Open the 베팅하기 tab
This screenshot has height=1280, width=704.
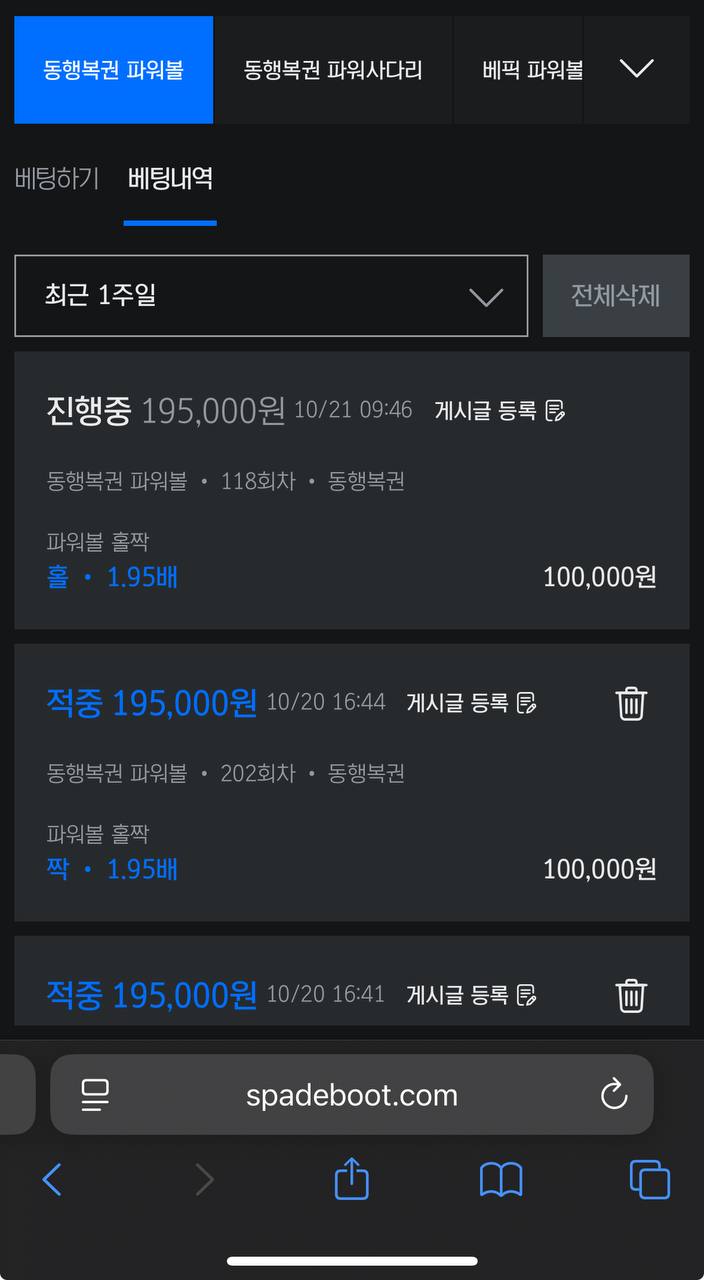[x=57, y=179]
